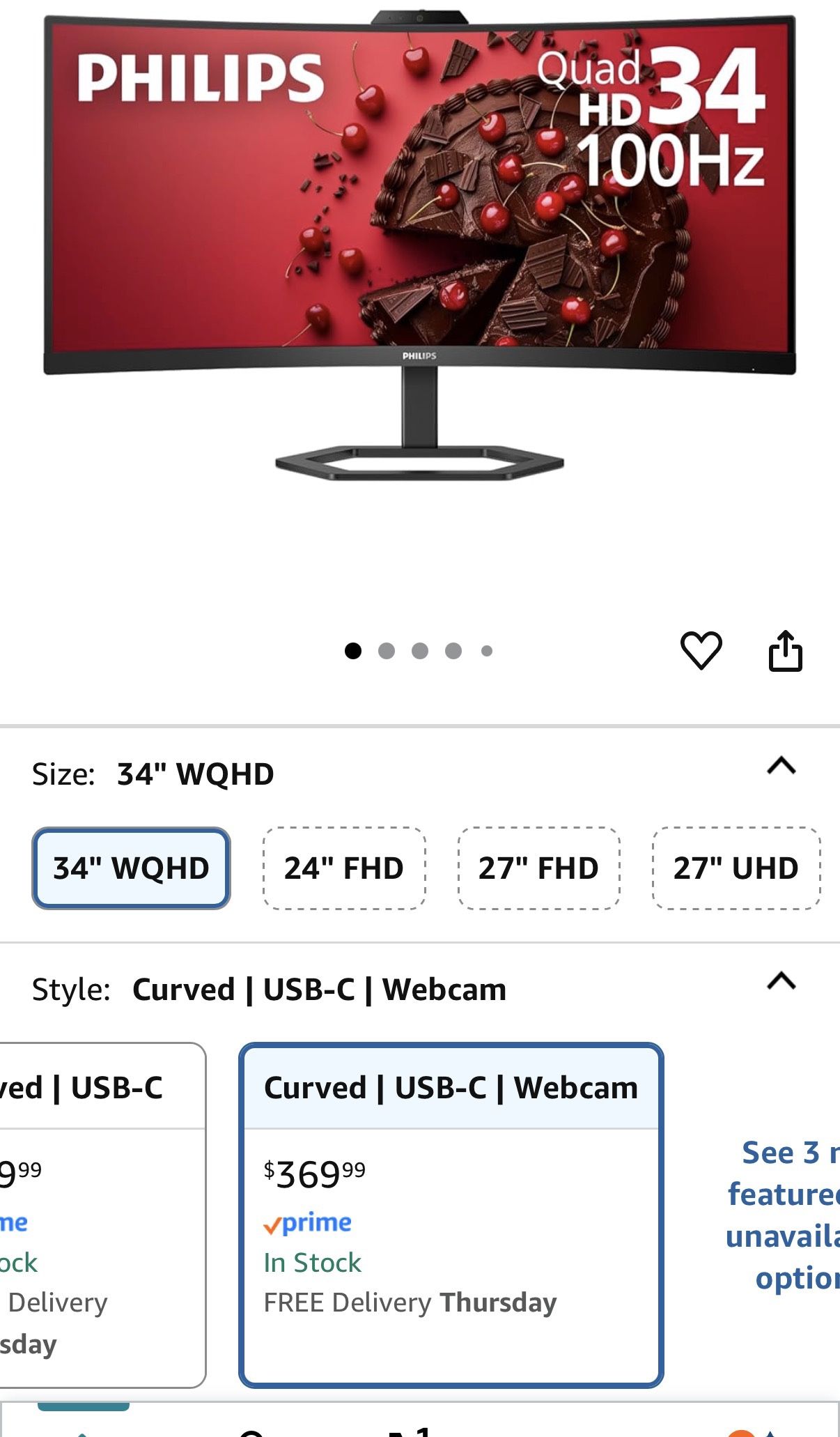Select the Curved | USB-C style without webcam

point(98,1214)
